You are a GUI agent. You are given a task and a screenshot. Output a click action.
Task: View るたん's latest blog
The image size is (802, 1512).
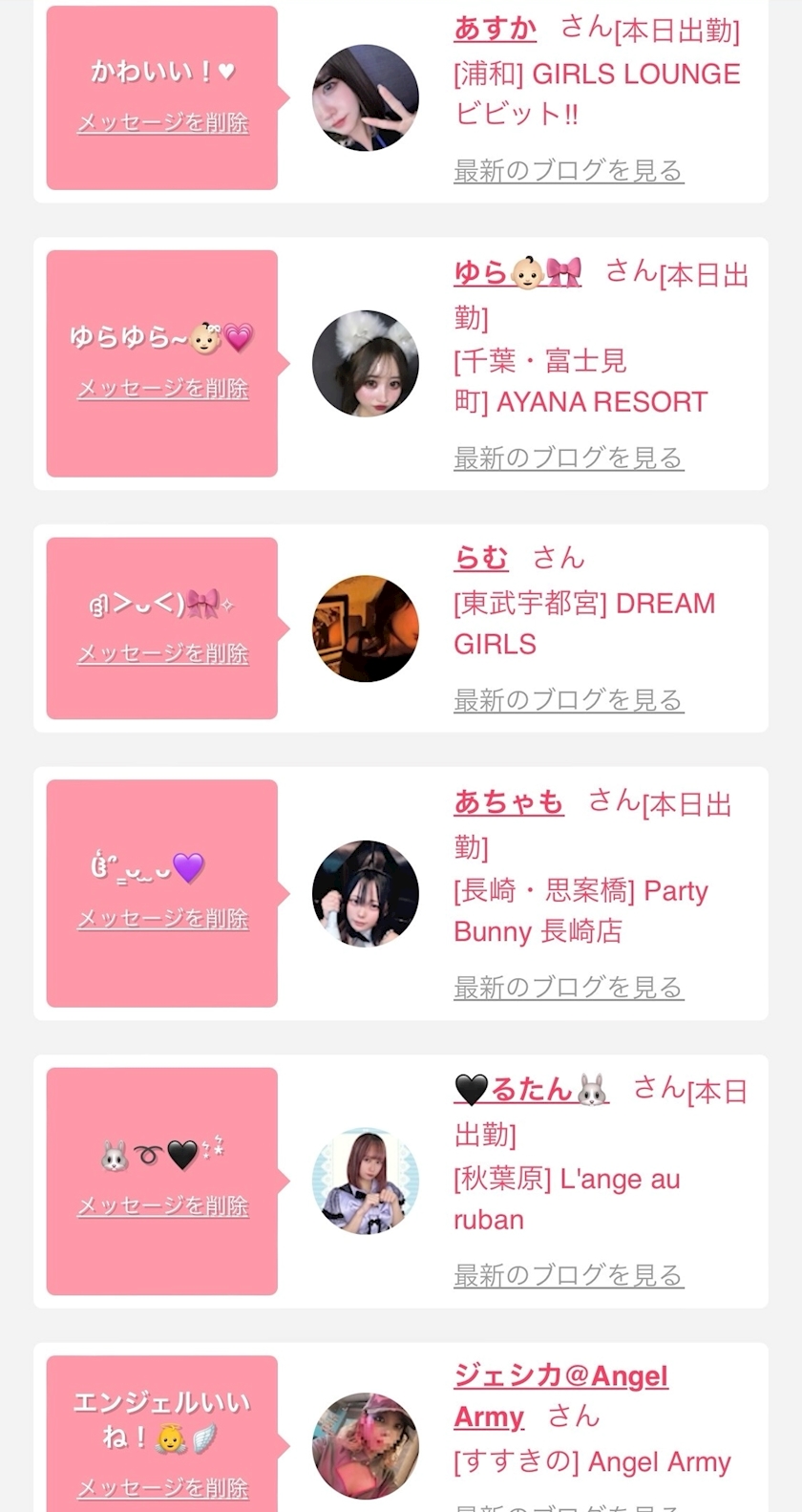coord(568,1274)
